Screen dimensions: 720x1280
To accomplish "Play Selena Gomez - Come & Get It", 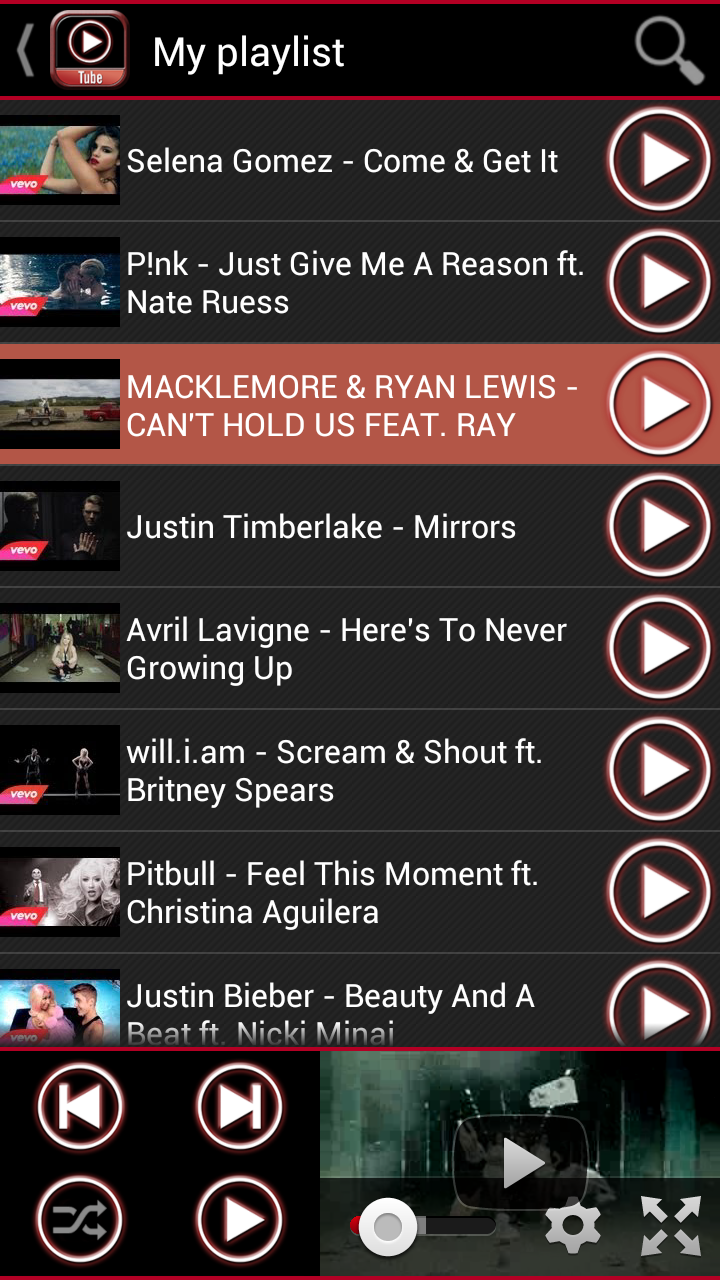I will tap(660, 160).
